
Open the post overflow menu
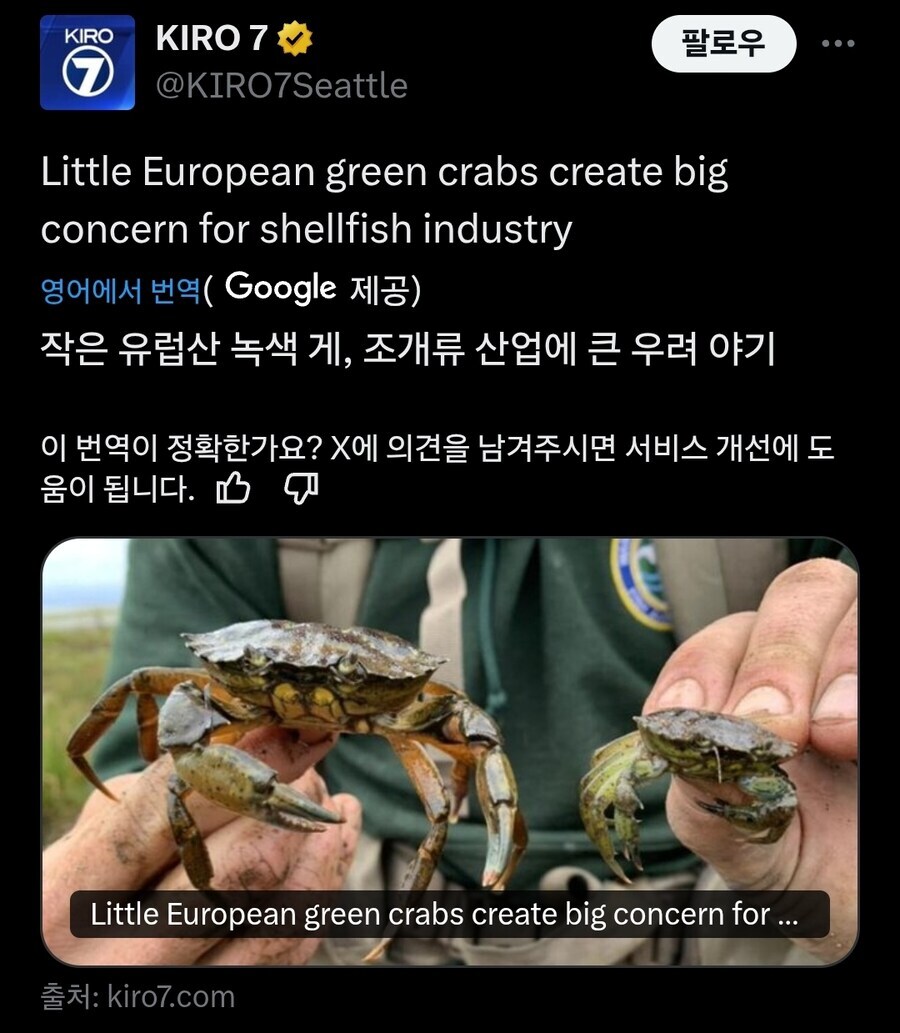click(x=838, y=45)
